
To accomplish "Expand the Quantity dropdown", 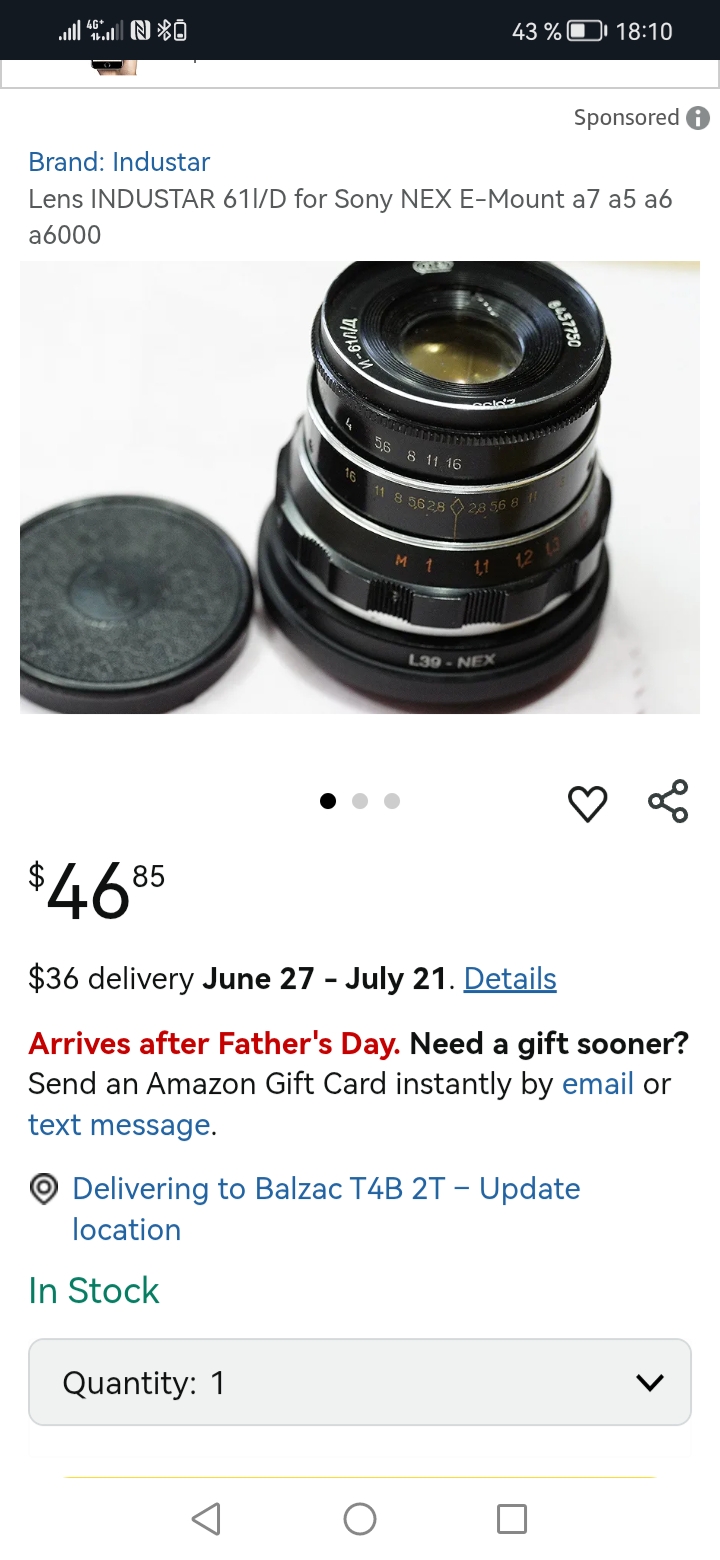I will [360, 1382].
